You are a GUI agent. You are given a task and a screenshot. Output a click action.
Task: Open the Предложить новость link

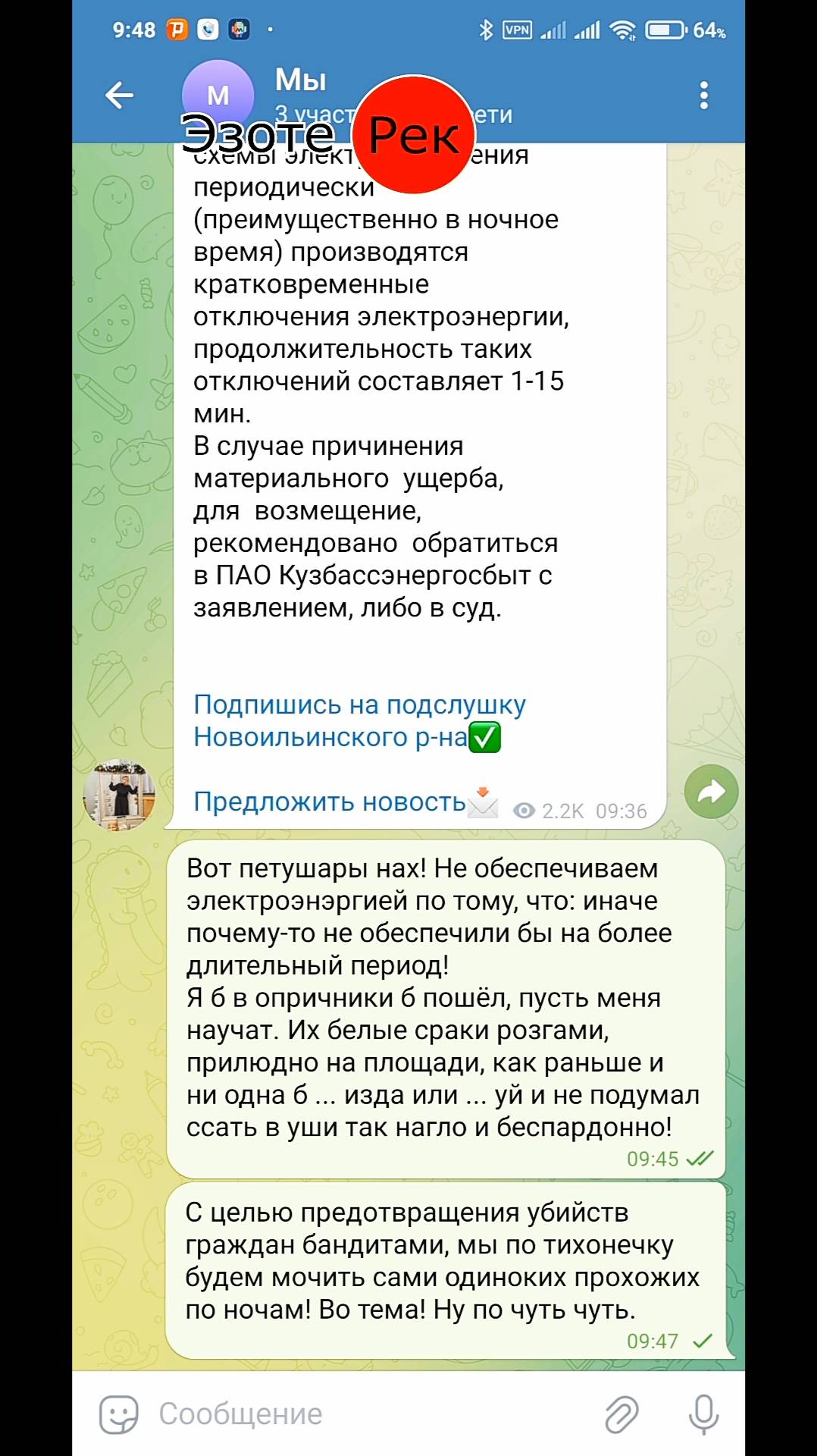click(330, 802)
